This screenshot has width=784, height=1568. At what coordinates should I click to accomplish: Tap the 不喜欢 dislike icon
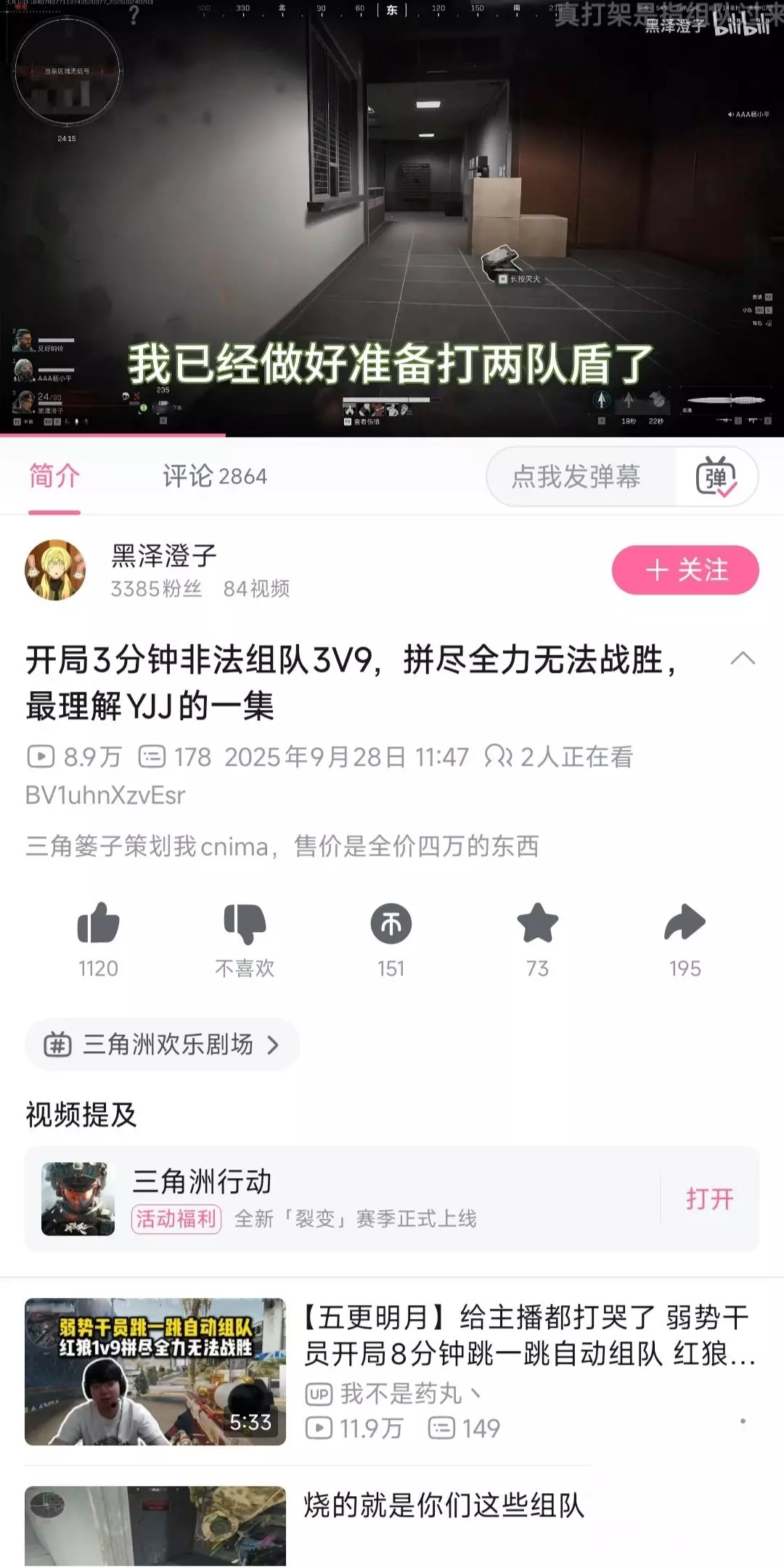pyautogui.click(x=245, y=923)
